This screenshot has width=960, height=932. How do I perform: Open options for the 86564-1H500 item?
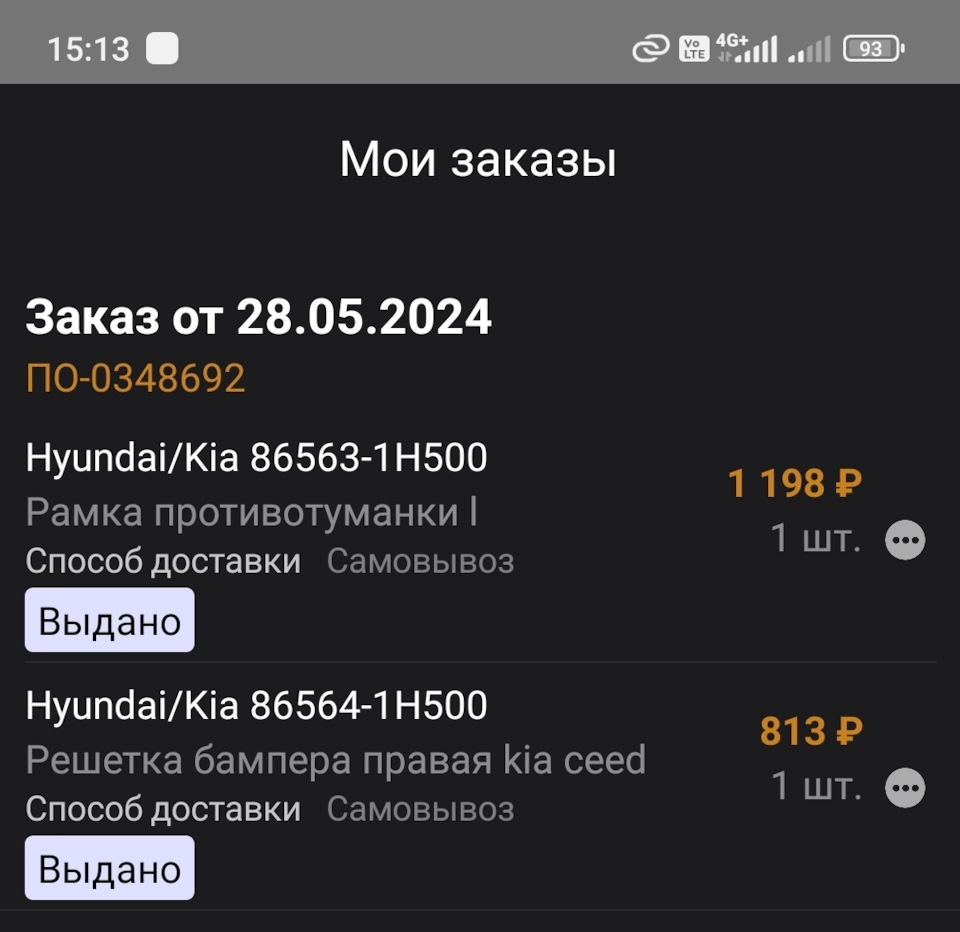point(906,789)
